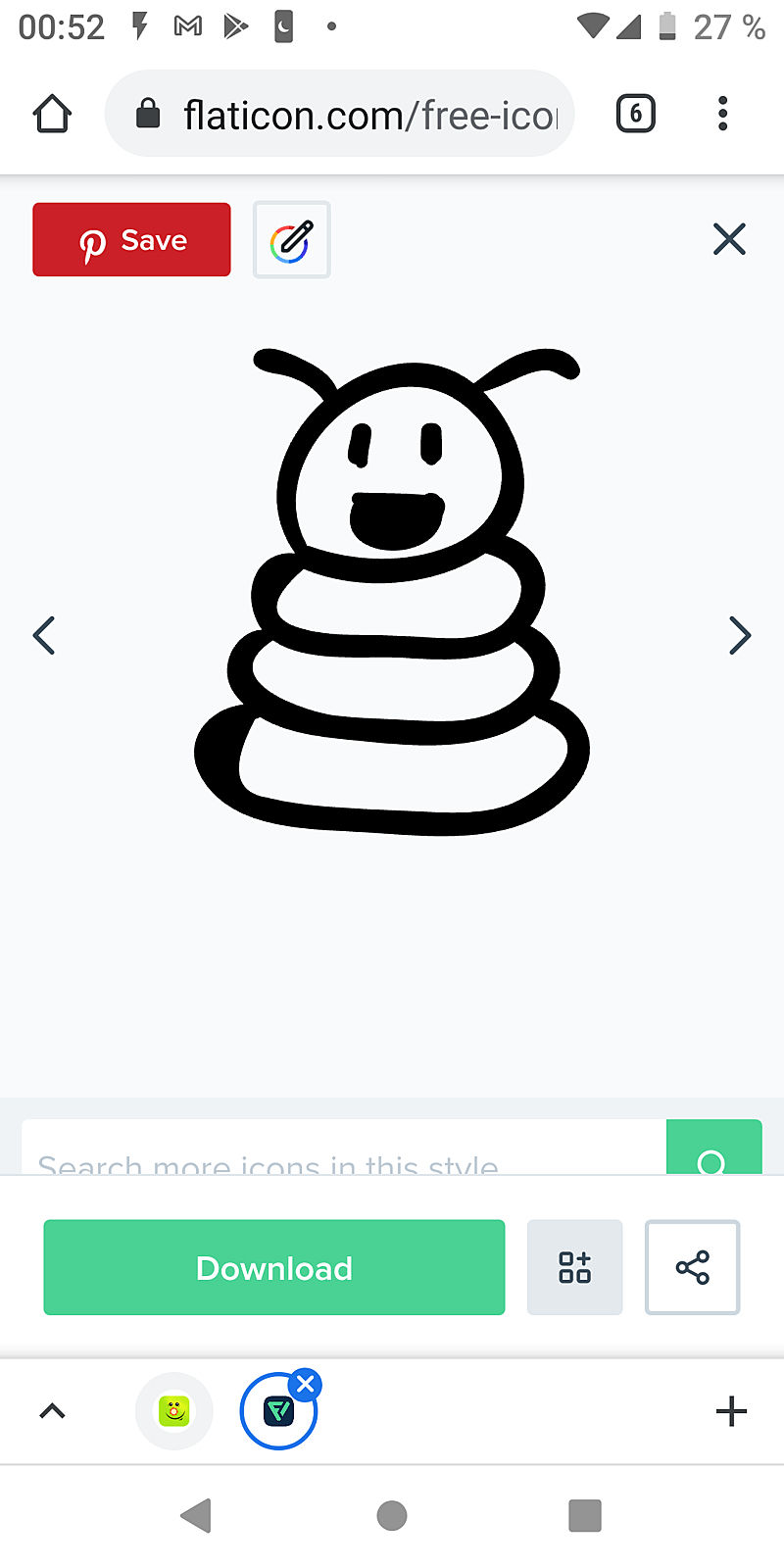Download this icon
784x1568 pixels.
coord(274,1267)
